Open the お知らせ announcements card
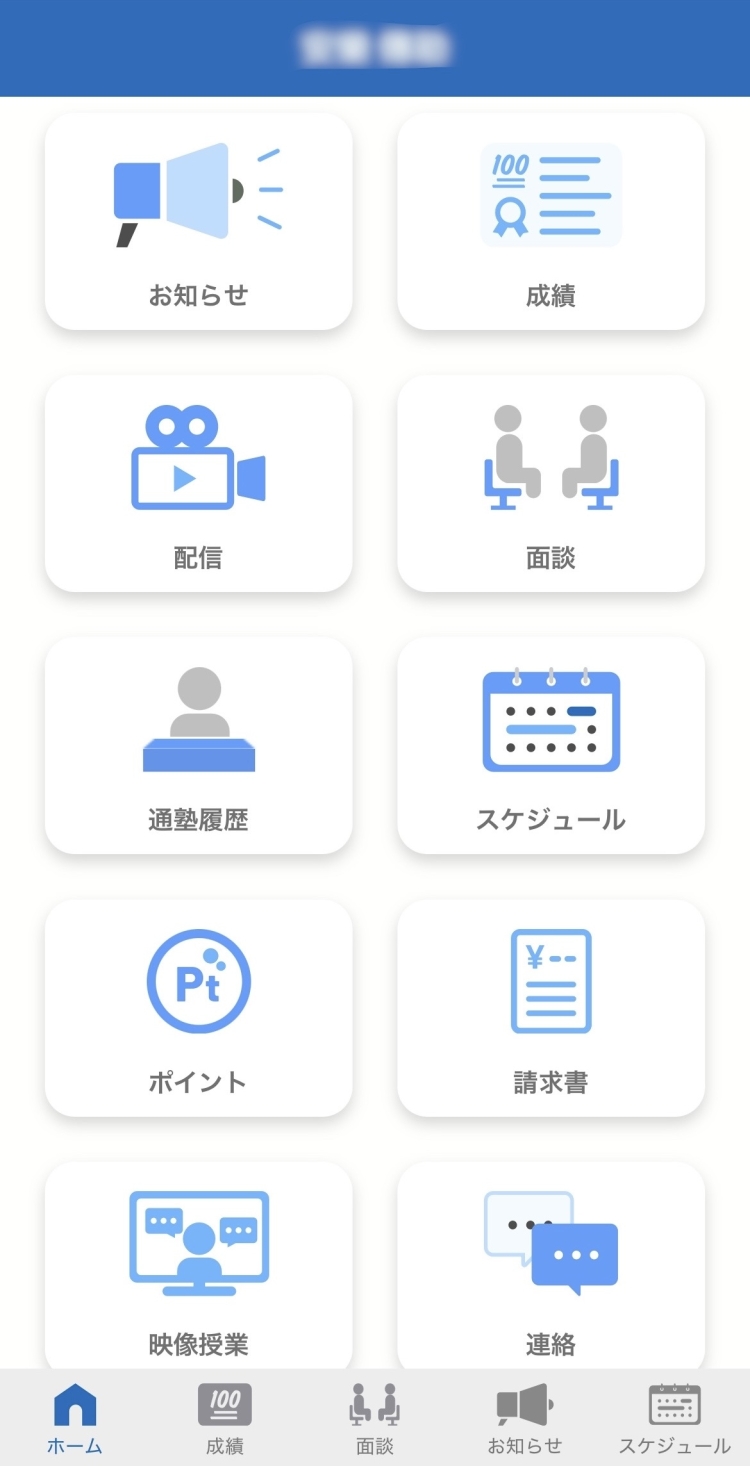The image size is (750, 1466). coord(198,222)
